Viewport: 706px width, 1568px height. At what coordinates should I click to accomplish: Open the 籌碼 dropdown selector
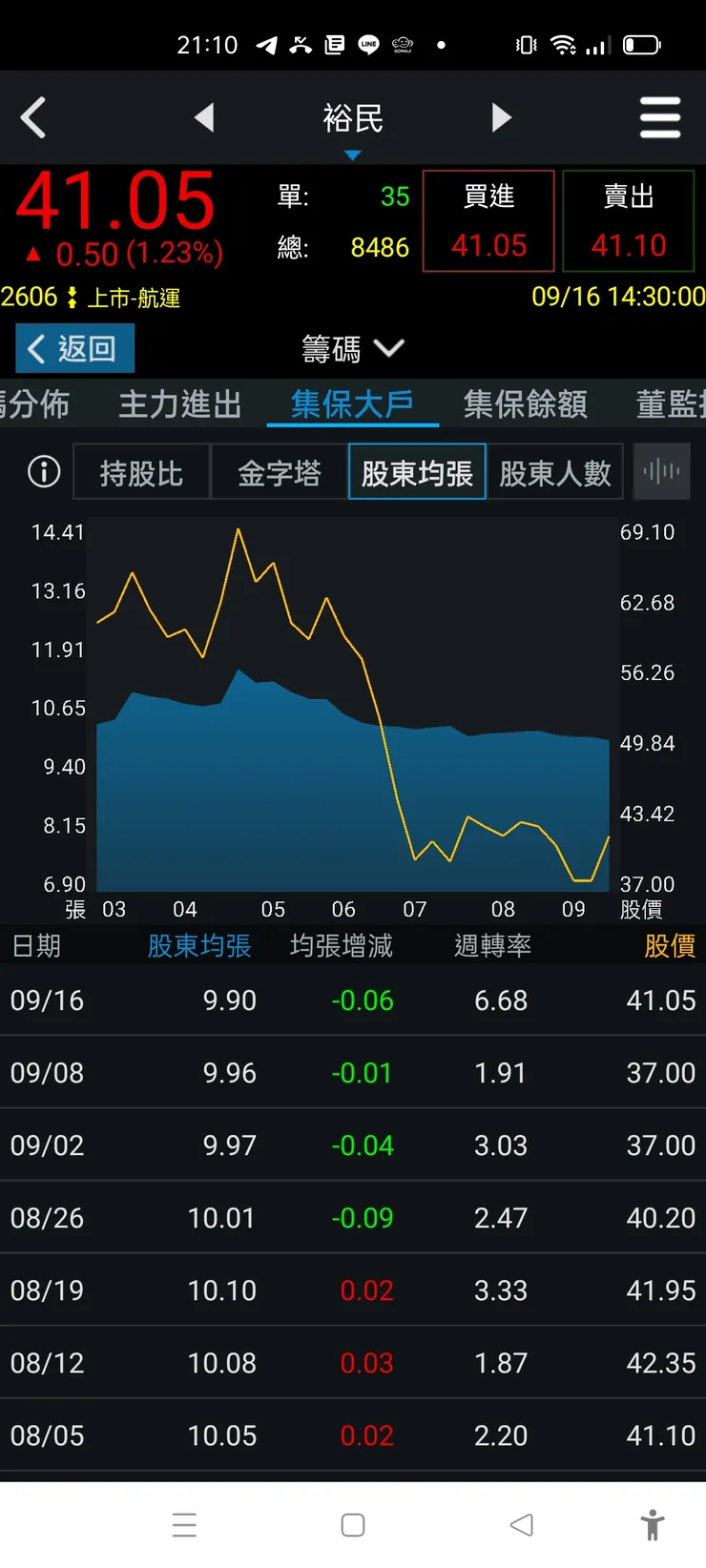coord(352,348)
